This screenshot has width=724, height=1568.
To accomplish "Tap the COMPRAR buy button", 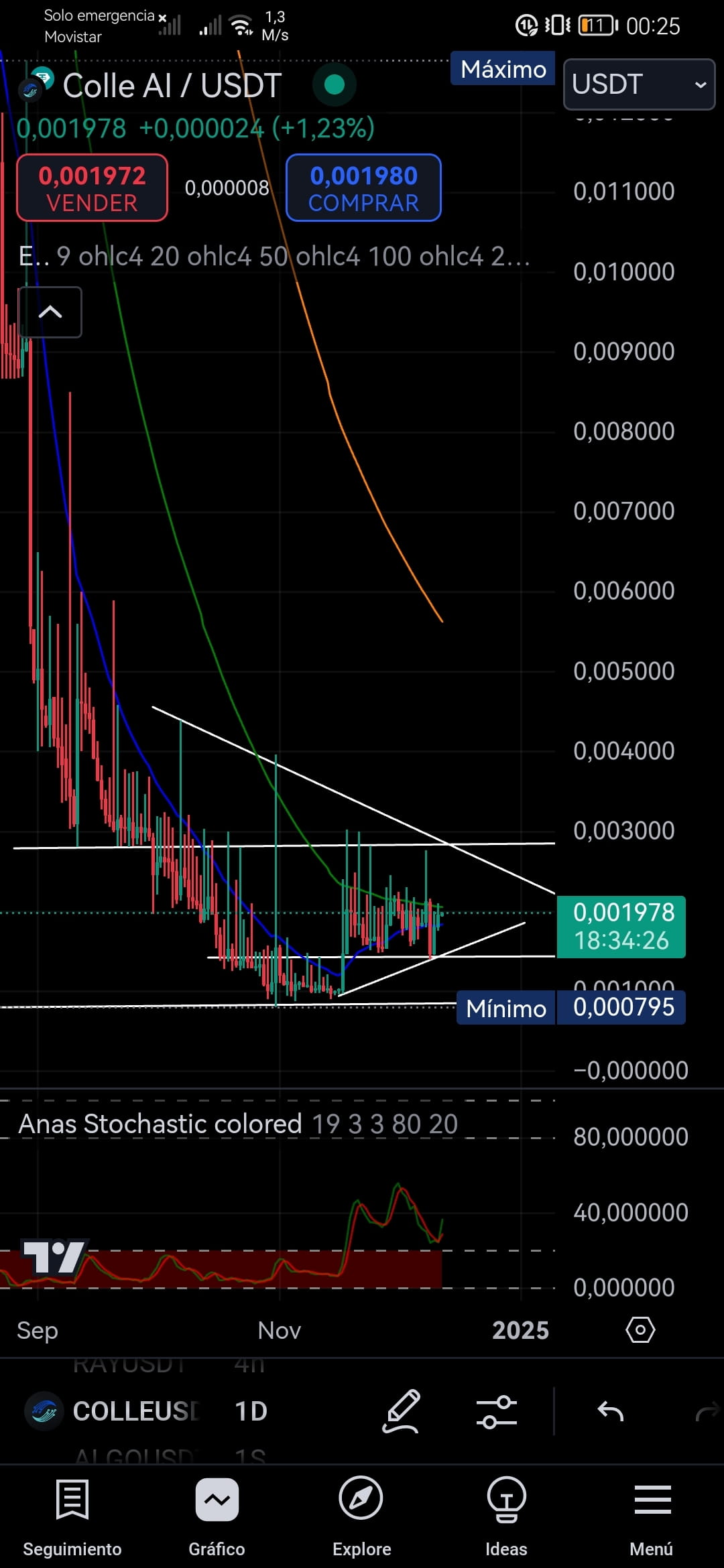I will (363, 188).
